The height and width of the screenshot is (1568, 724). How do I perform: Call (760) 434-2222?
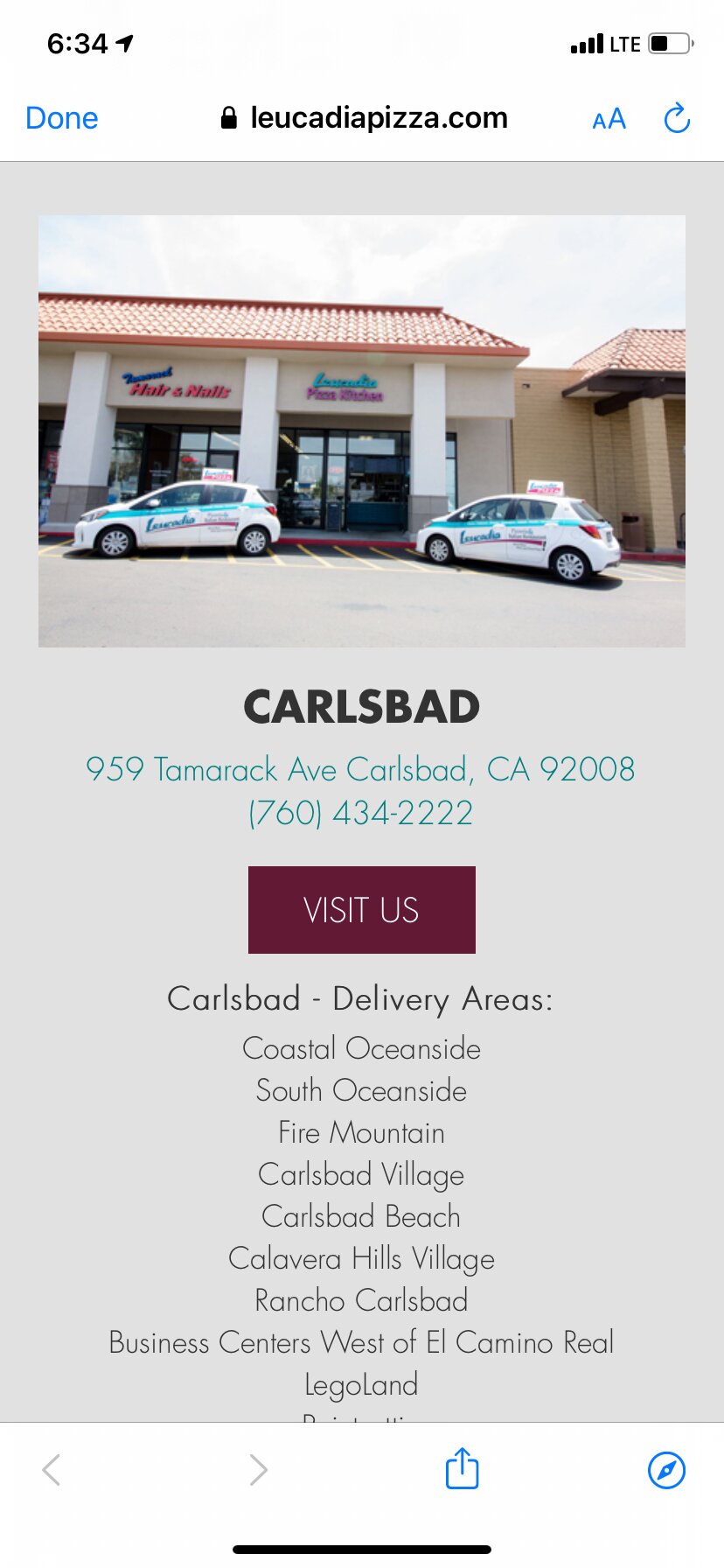click(360, 814)
